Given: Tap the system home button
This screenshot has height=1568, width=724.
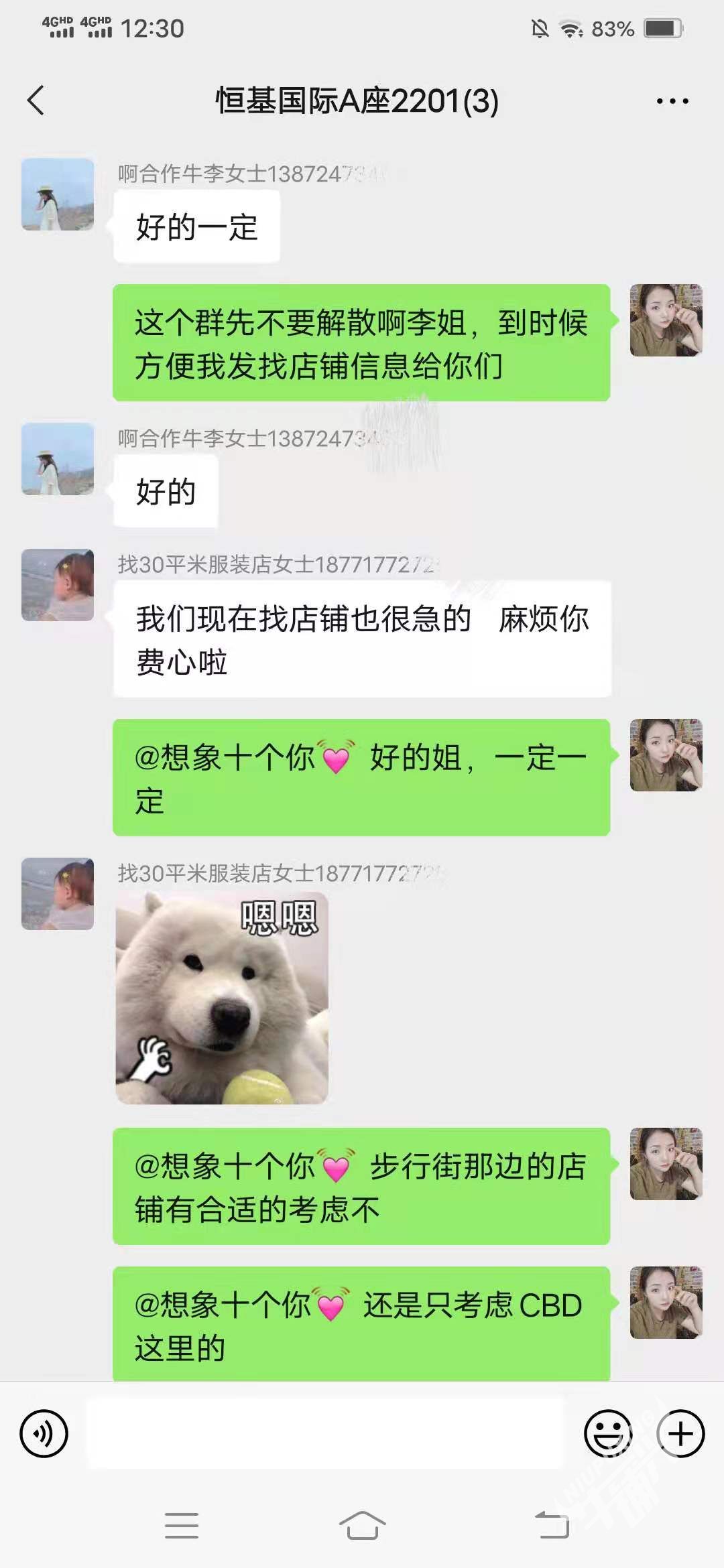Looking at the screenshot, I should (x=362, y=1526).
